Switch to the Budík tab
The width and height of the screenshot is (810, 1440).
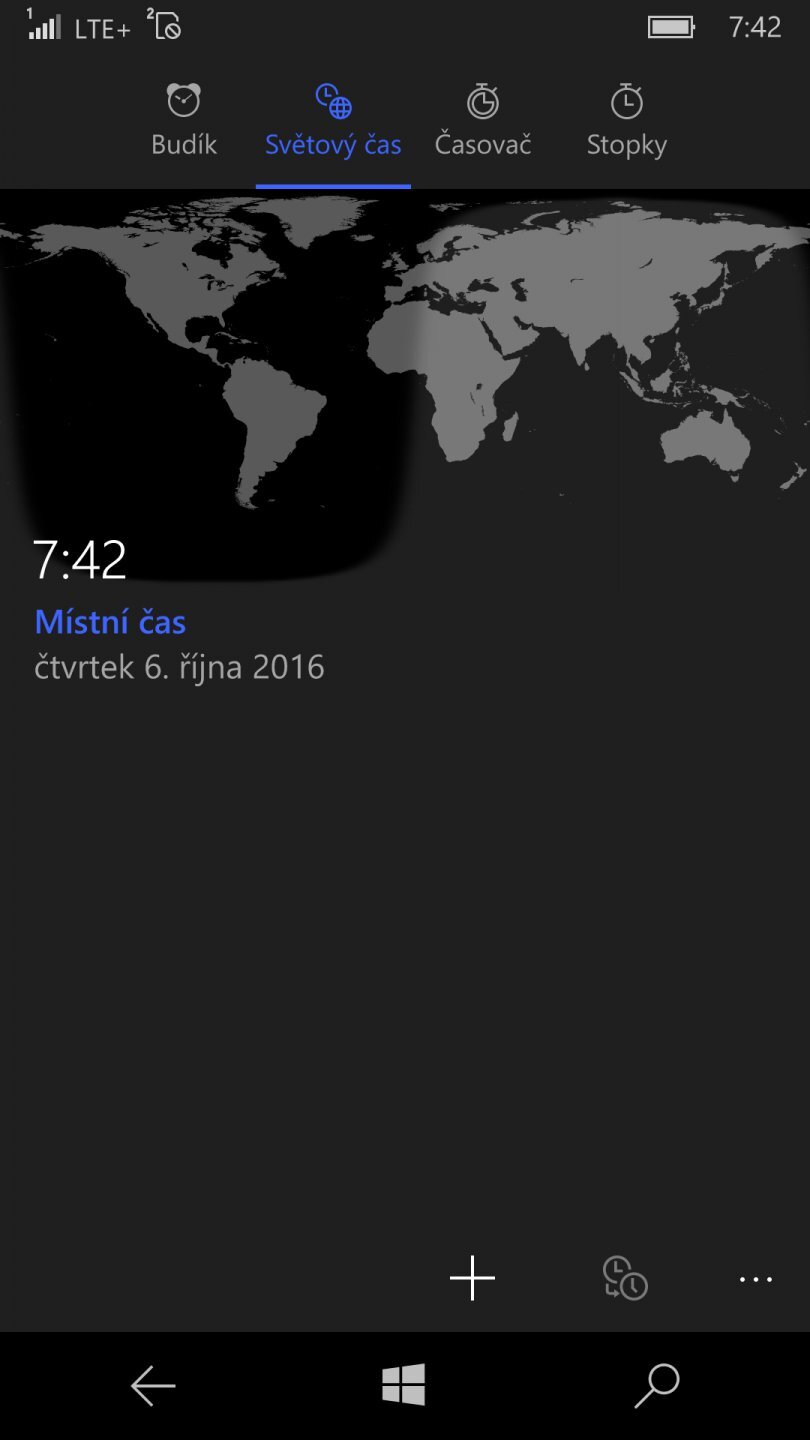pos(183,144)
